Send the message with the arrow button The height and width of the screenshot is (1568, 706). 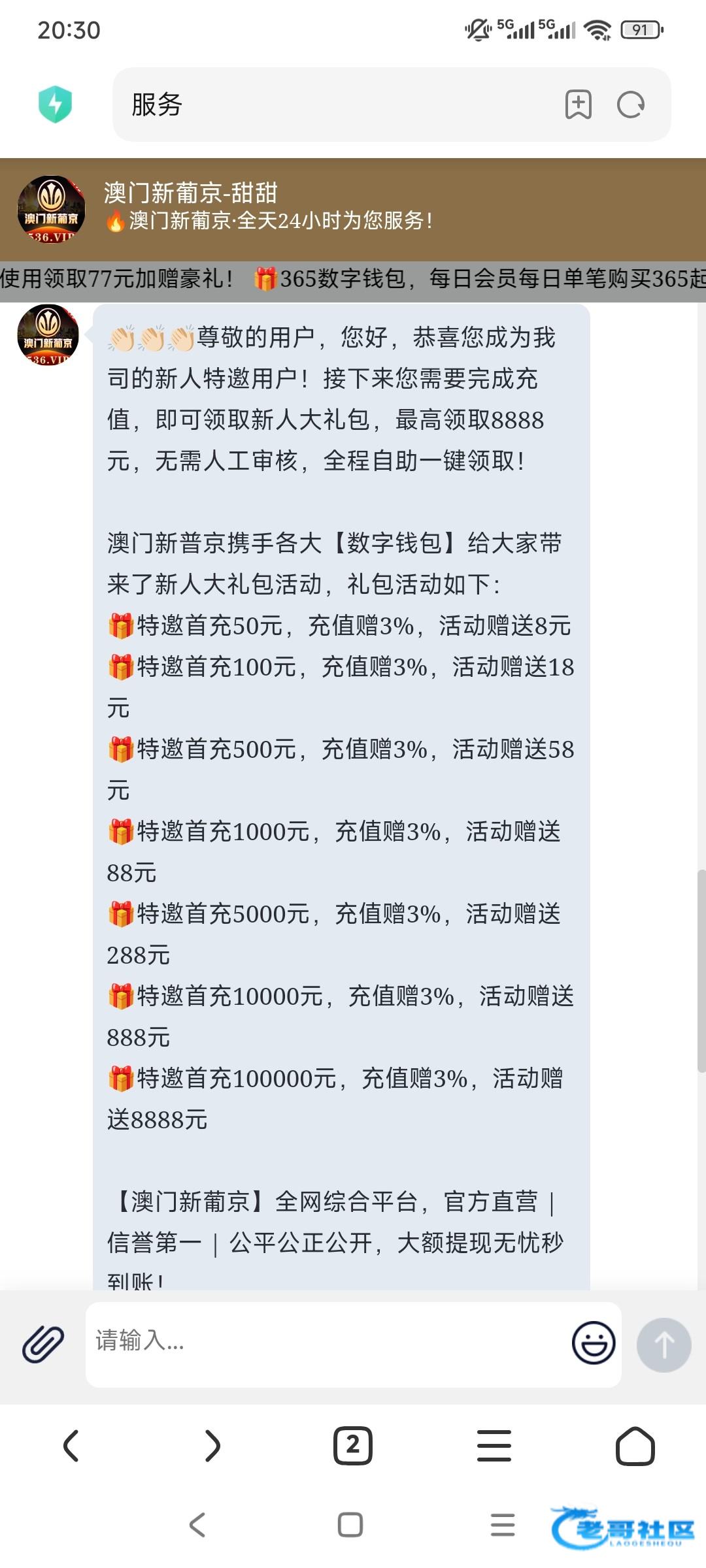click(664, 1345)
